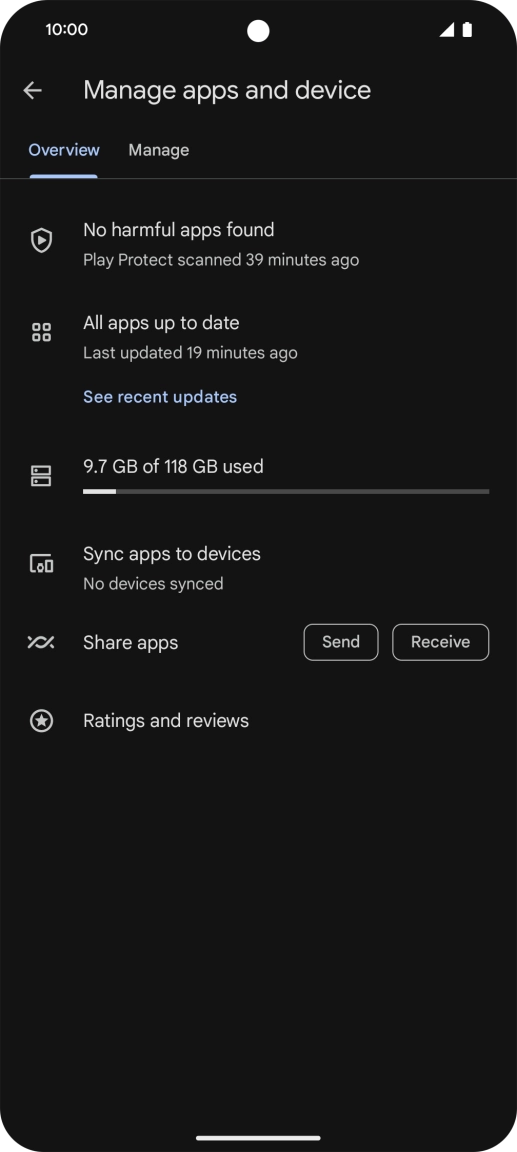517x1152 pixels.
Task: Tap the Receive button for Share apps
Action: coord(441,642)
